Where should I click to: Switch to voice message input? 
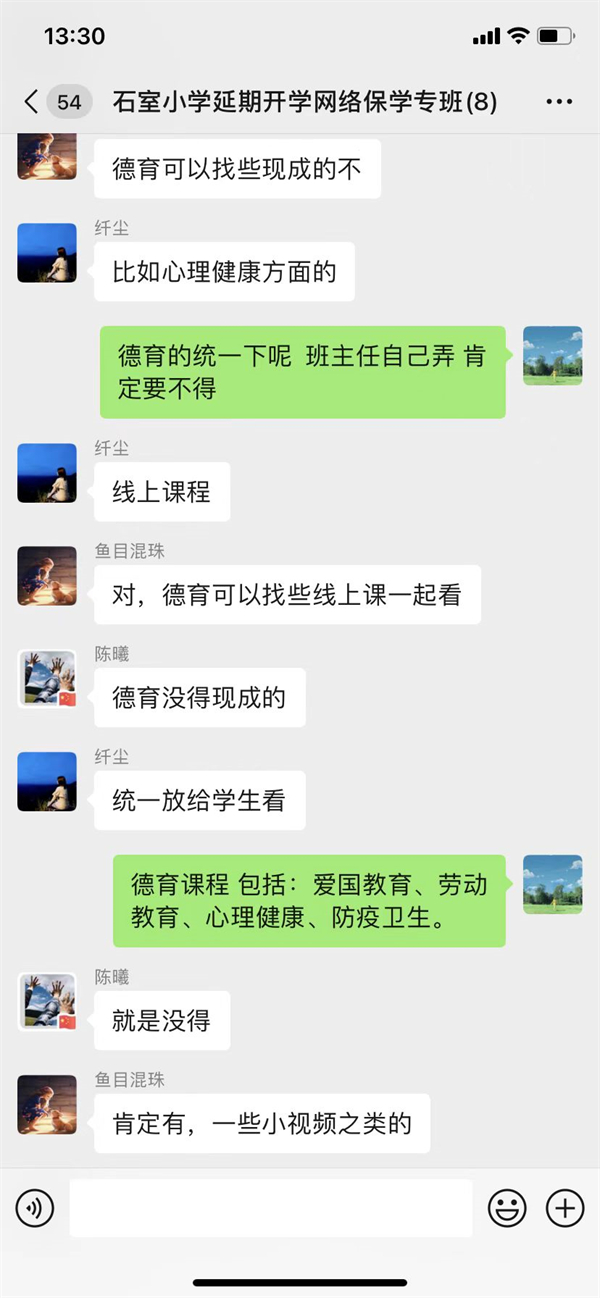click(35, 1208)
